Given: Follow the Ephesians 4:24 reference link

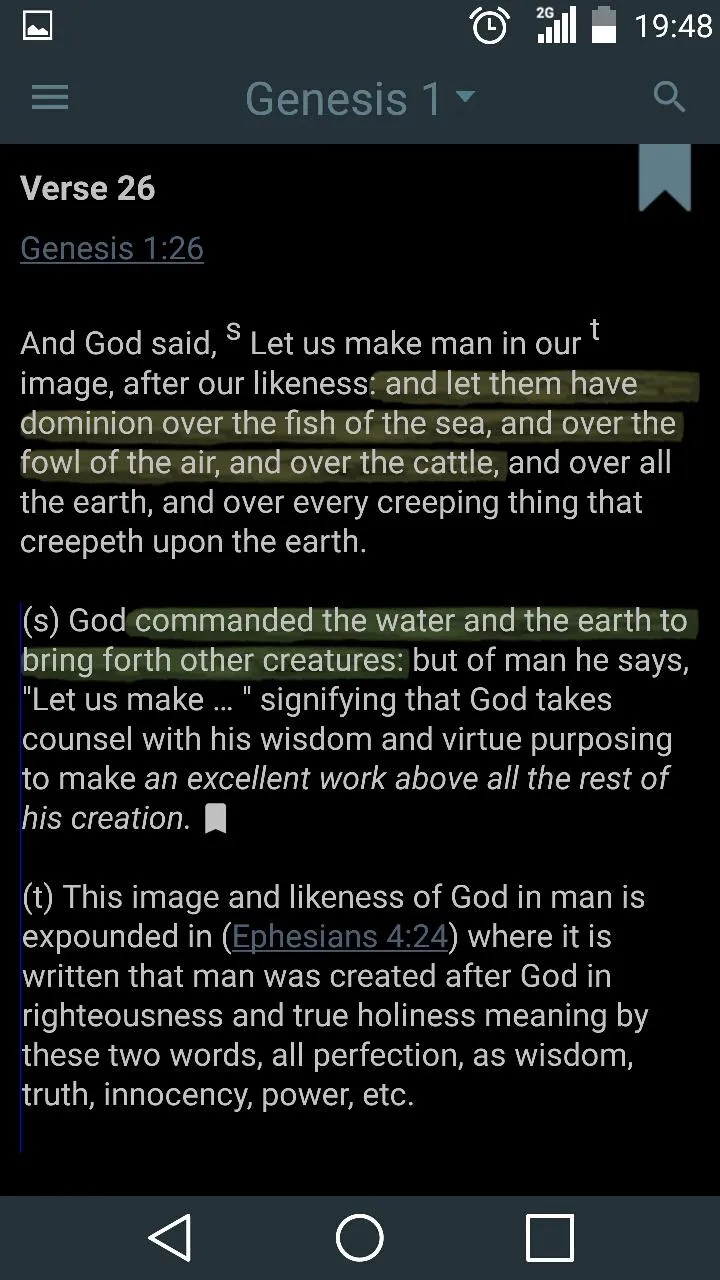Looking at the screenshot, I should [x=340, y=937].
